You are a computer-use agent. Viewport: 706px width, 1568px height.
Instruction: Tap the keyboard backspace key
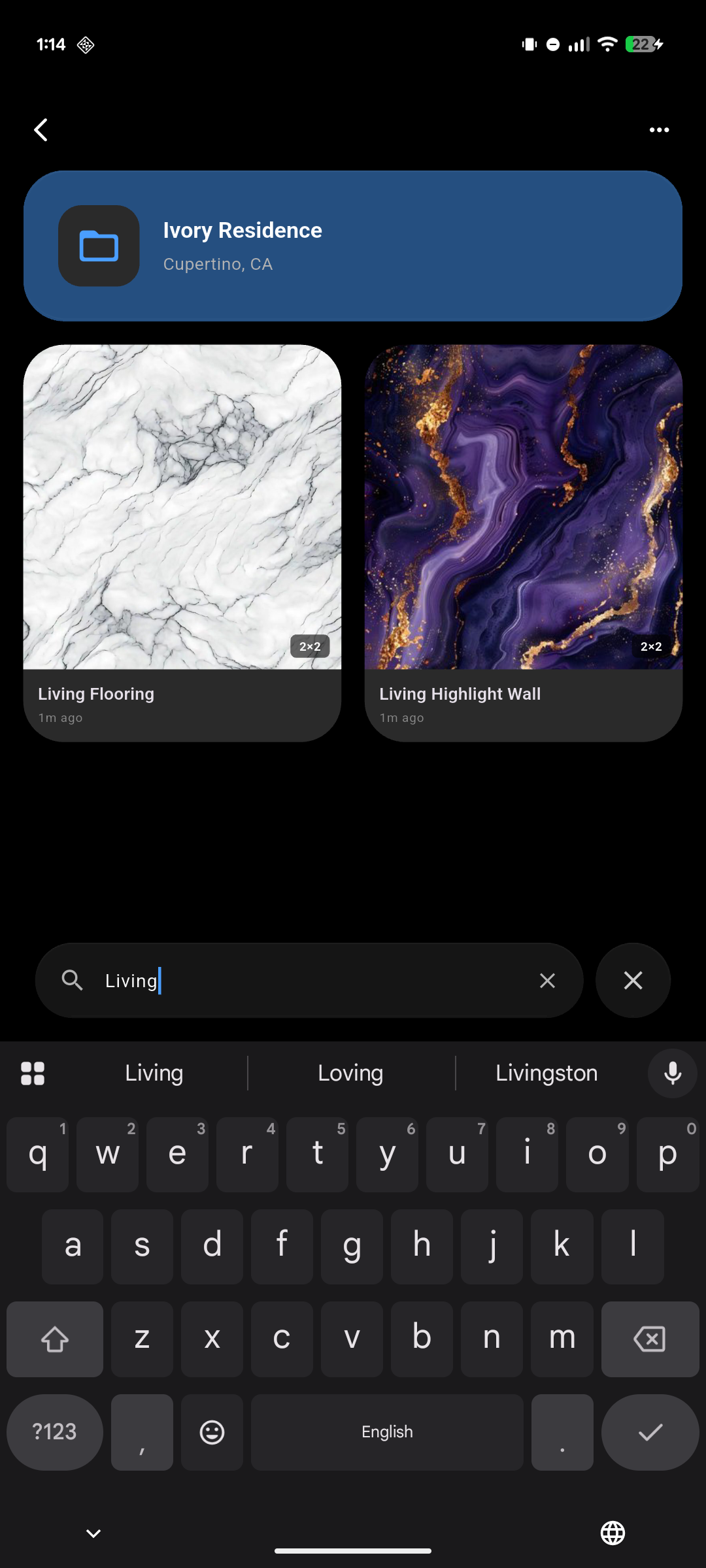tap(650, 1339)
